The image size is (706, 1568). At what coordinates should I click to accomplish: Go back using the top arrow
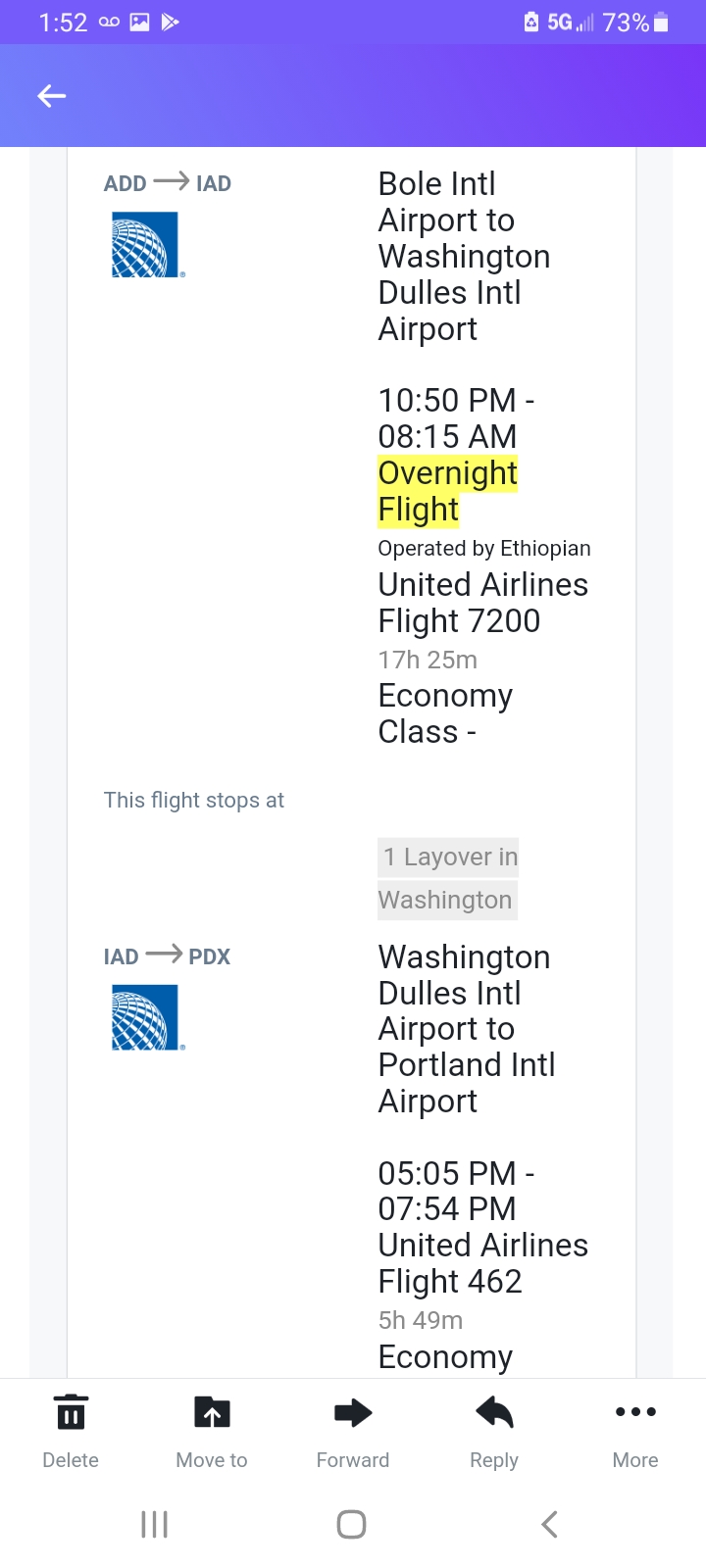(x=52, y=96)
